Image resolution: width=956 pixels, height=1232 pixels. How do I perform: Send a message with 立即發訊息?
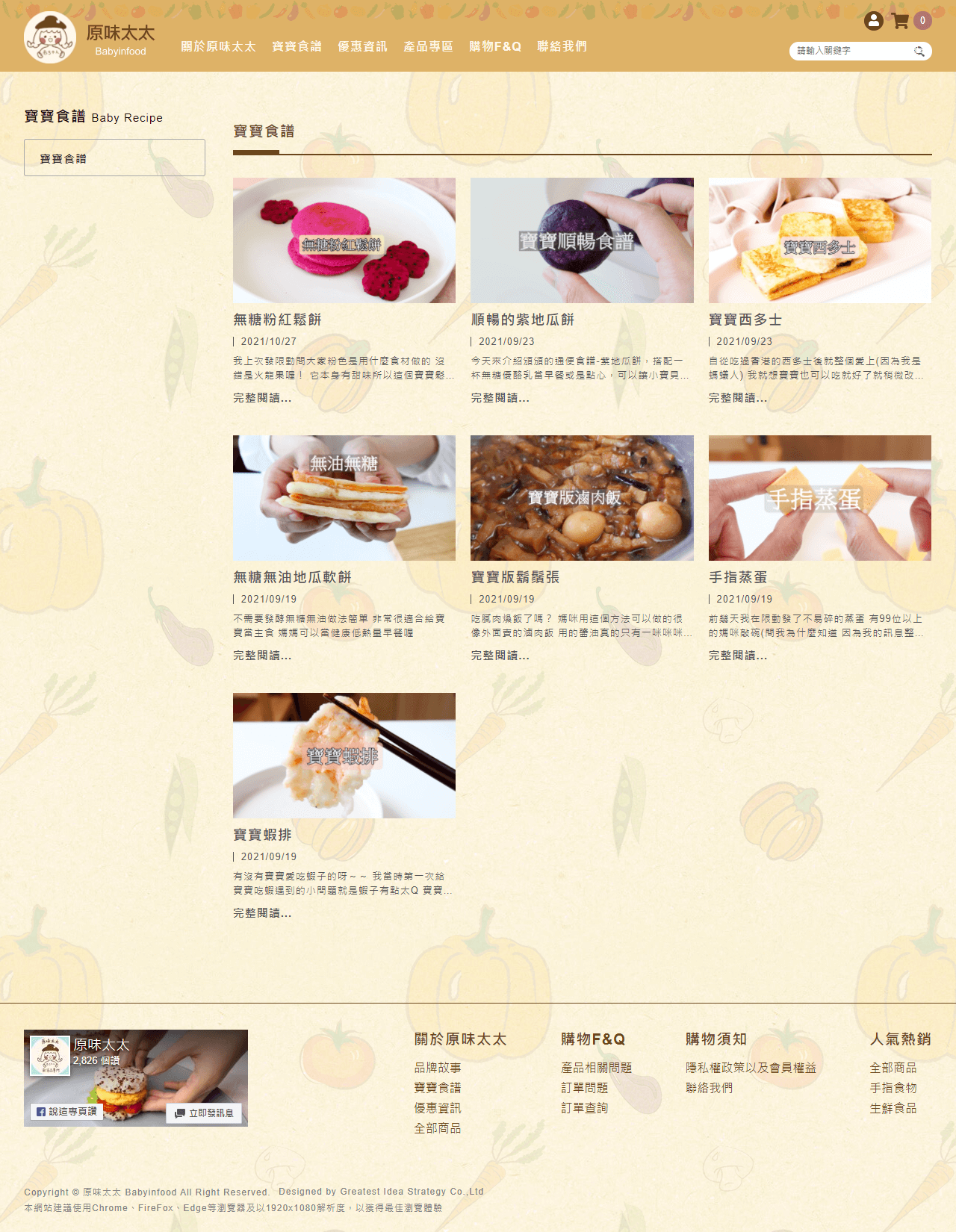tap(204, 1113)
